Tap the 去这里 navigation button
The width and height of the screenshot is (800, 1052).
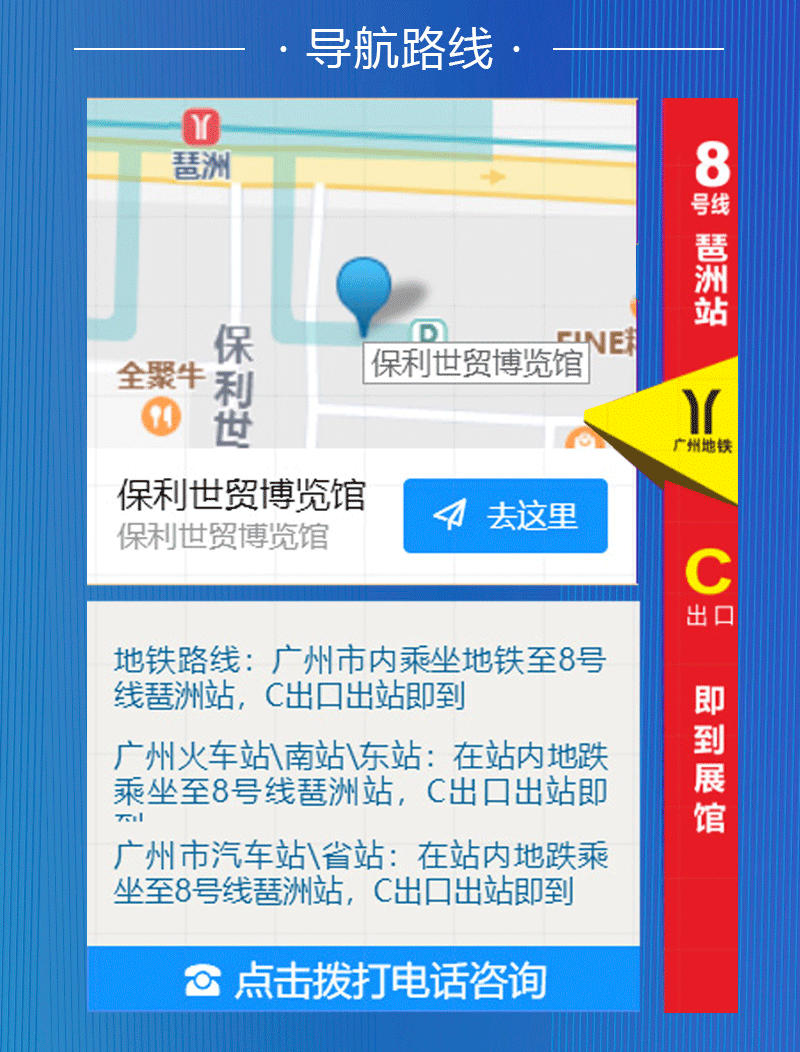pos(505,516)
